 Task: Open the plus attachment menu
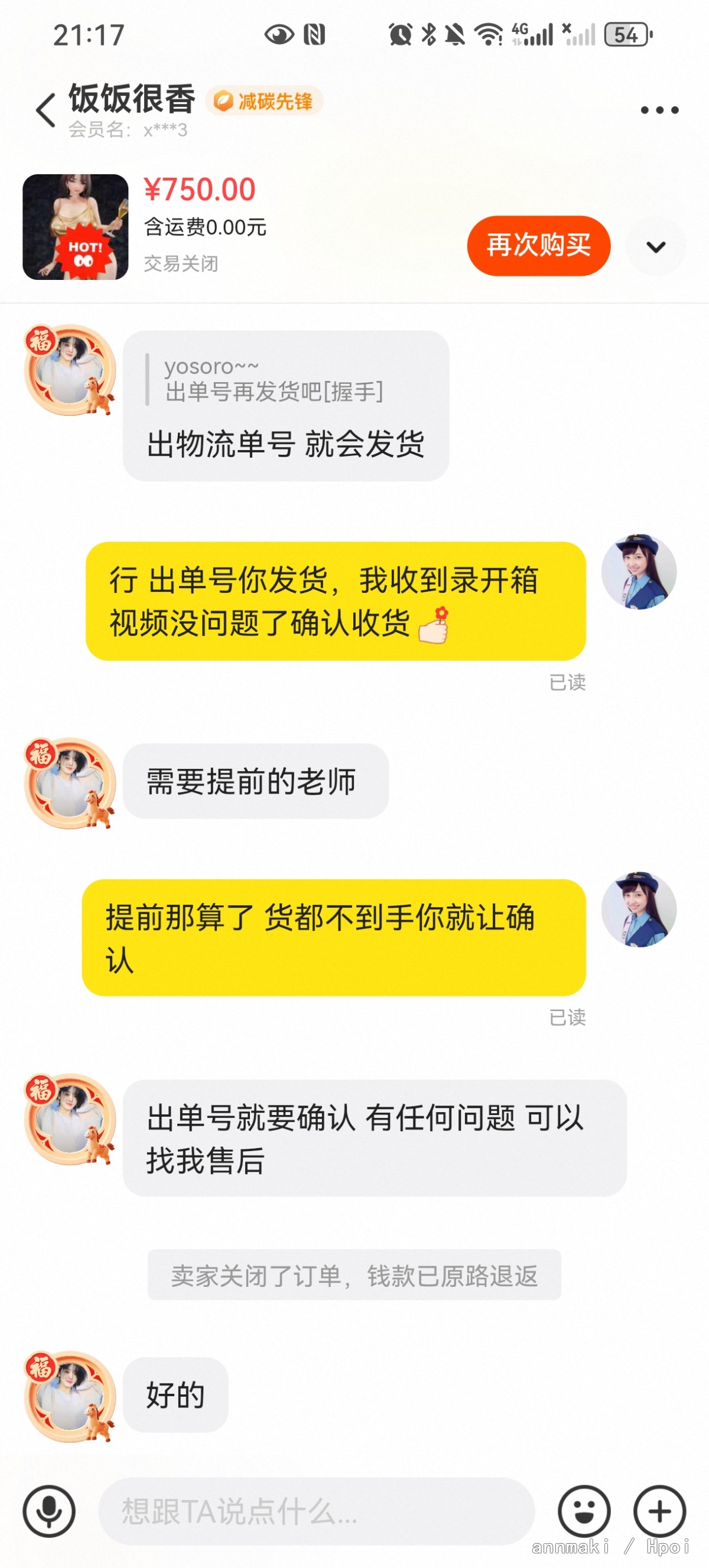[659, 1511]
